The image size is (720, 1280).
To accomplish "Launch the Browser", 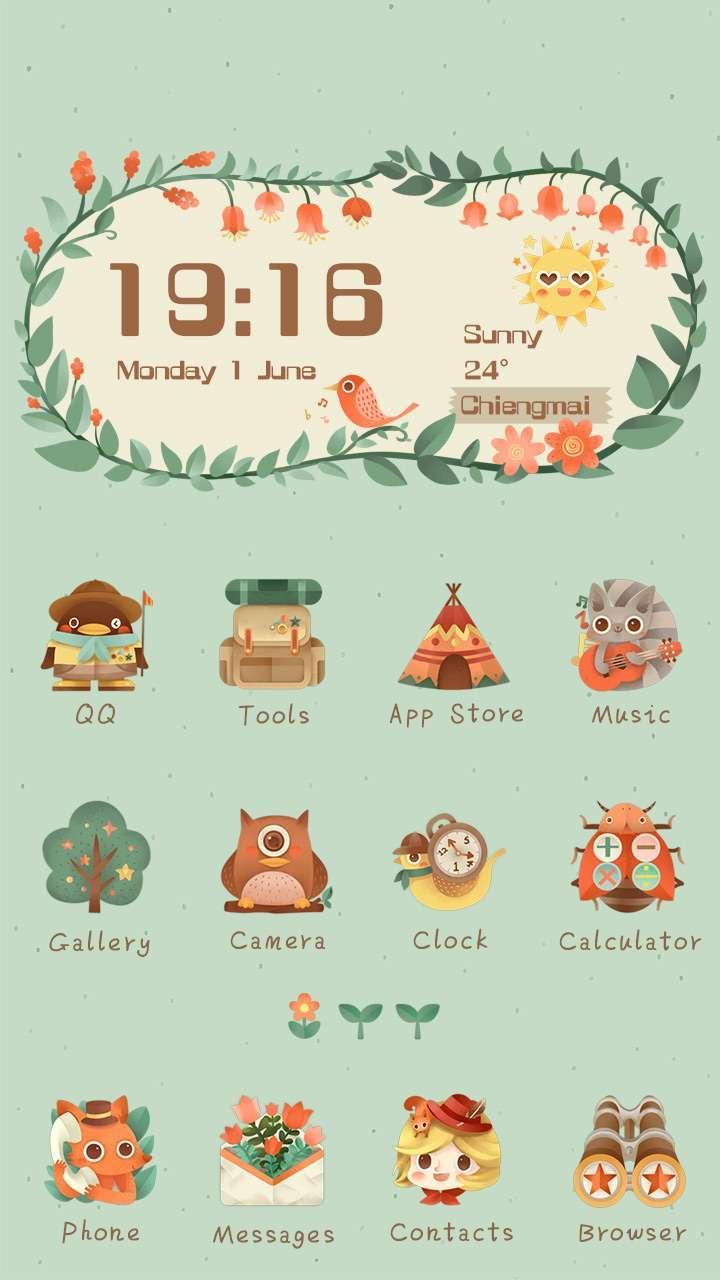I will [631, 1150].
